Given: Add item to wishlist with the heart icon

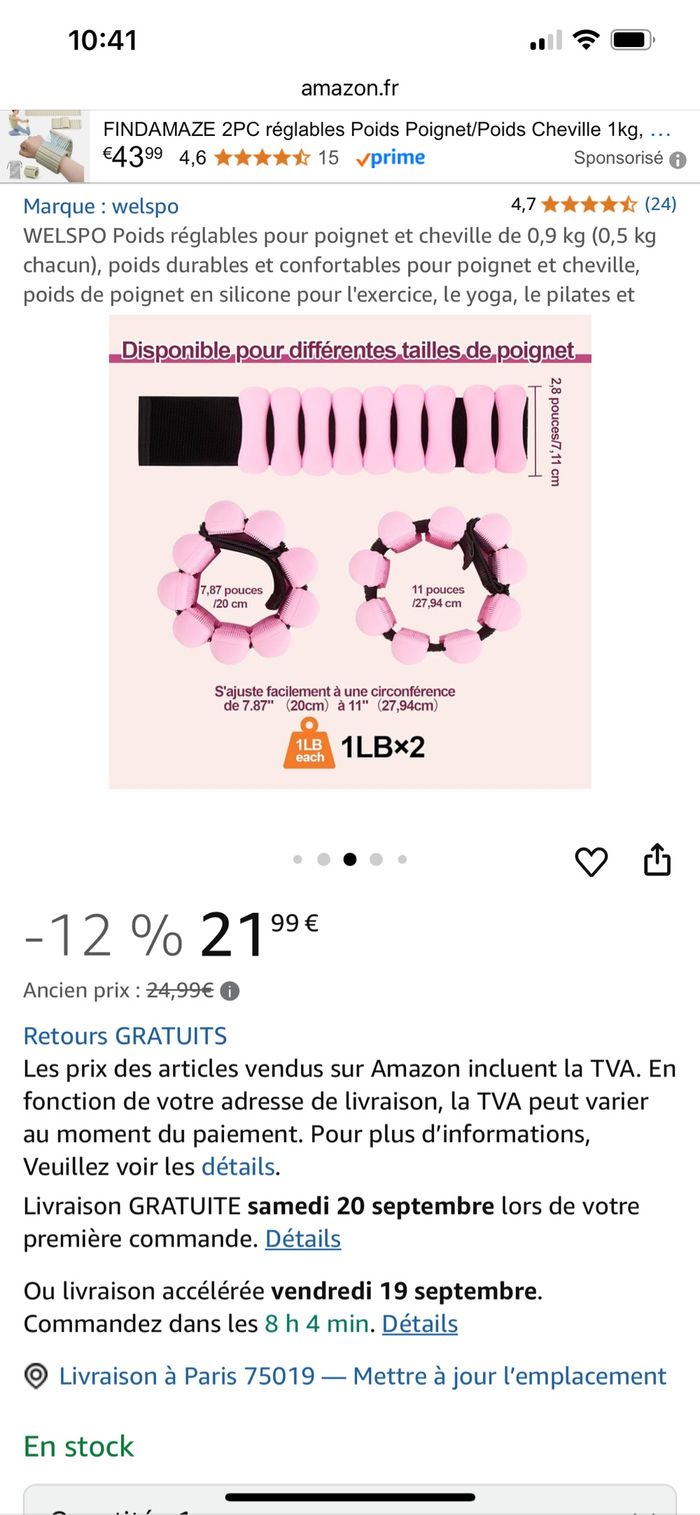Looking at the screenshot, I should (591, 861).
